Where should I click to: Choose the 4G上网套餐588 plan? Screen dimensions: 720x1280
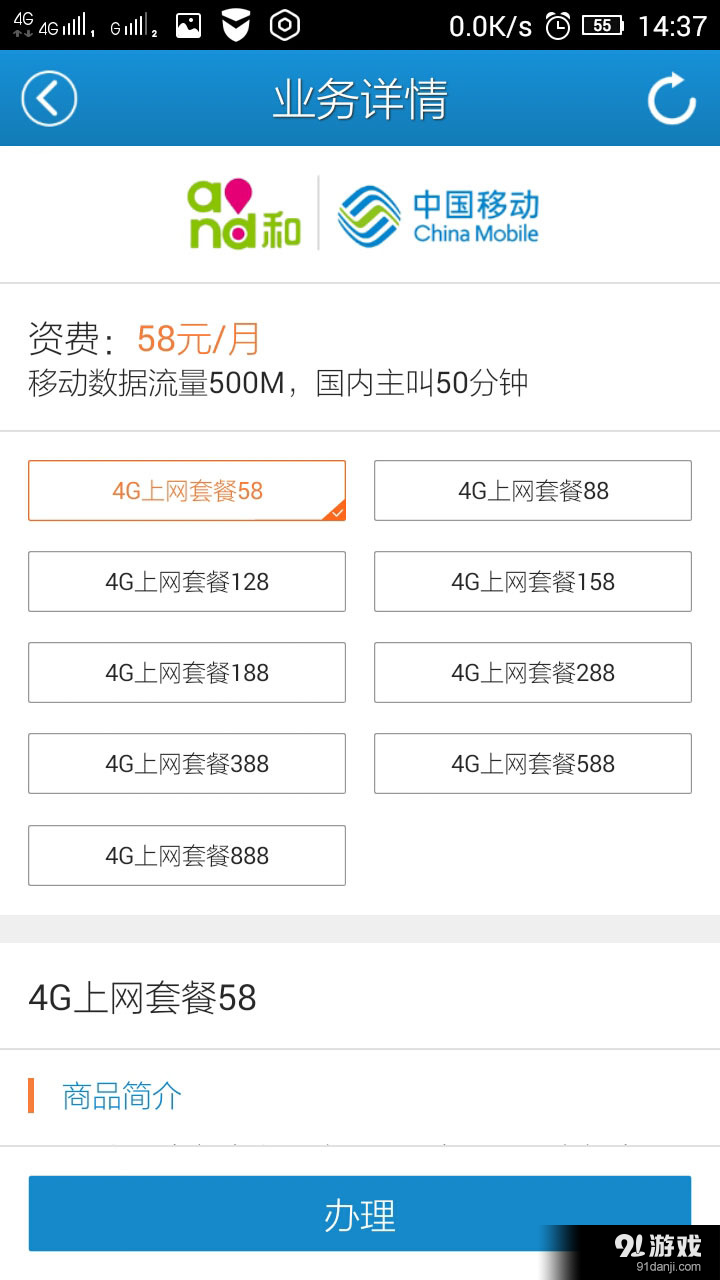(532, 763)
